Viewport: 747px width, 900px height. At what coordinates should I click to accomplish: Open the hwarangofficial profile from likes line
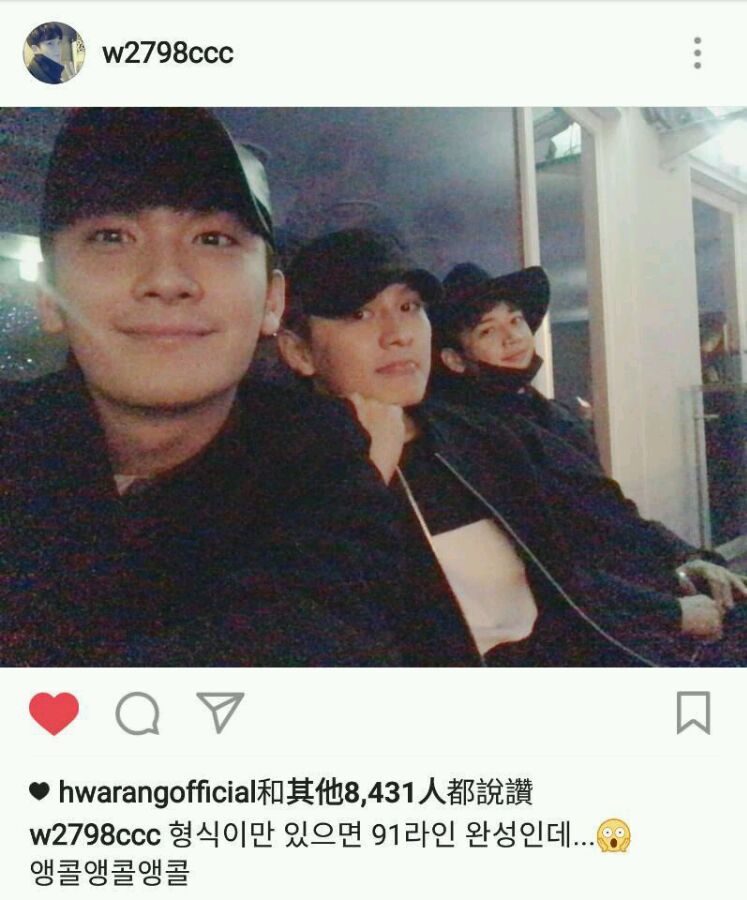[157, 793]
